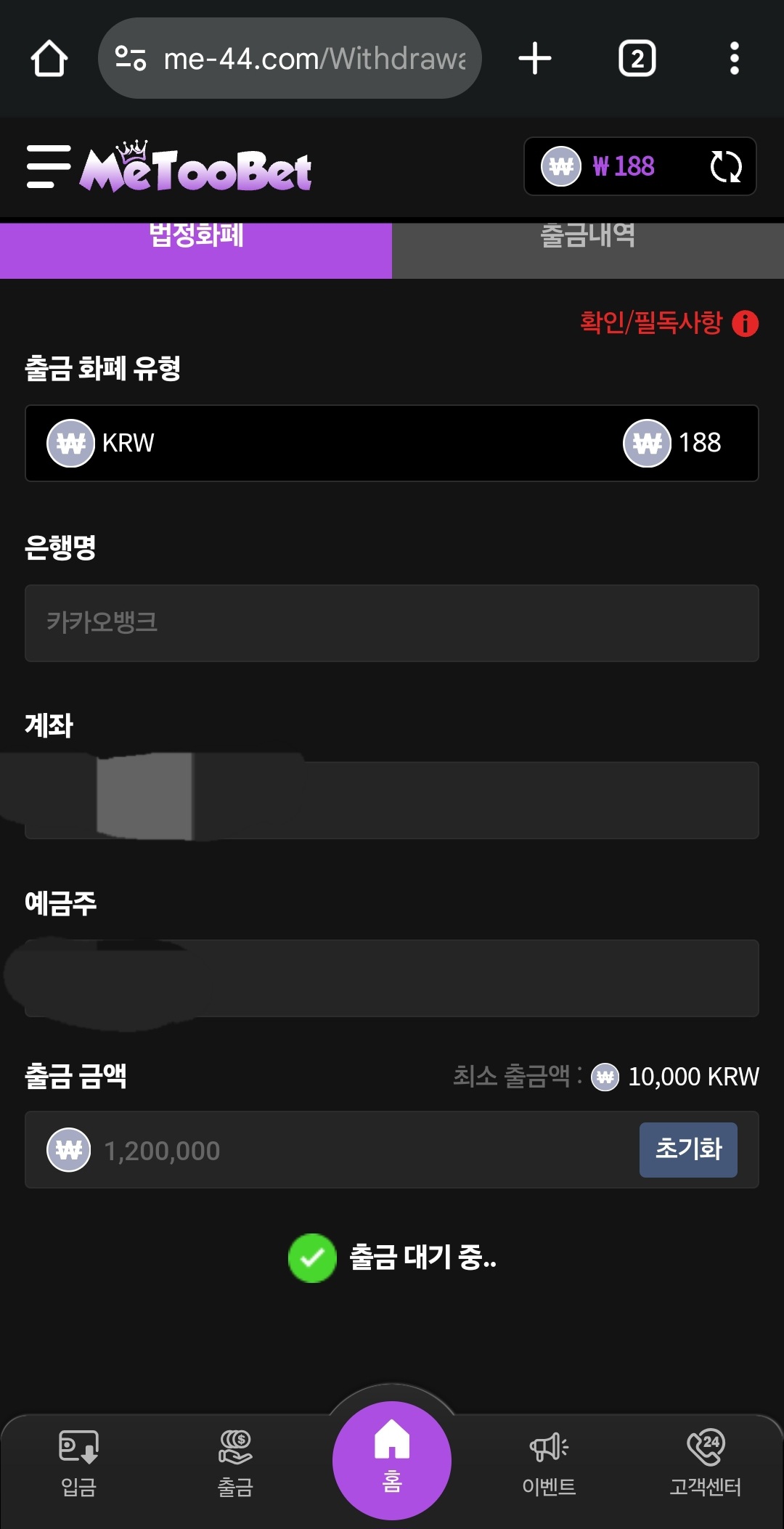Open the browser home page
Image resolution: width=784 pixels, height=1529 pixels.
pyautogui.click(x=49, y=59)
